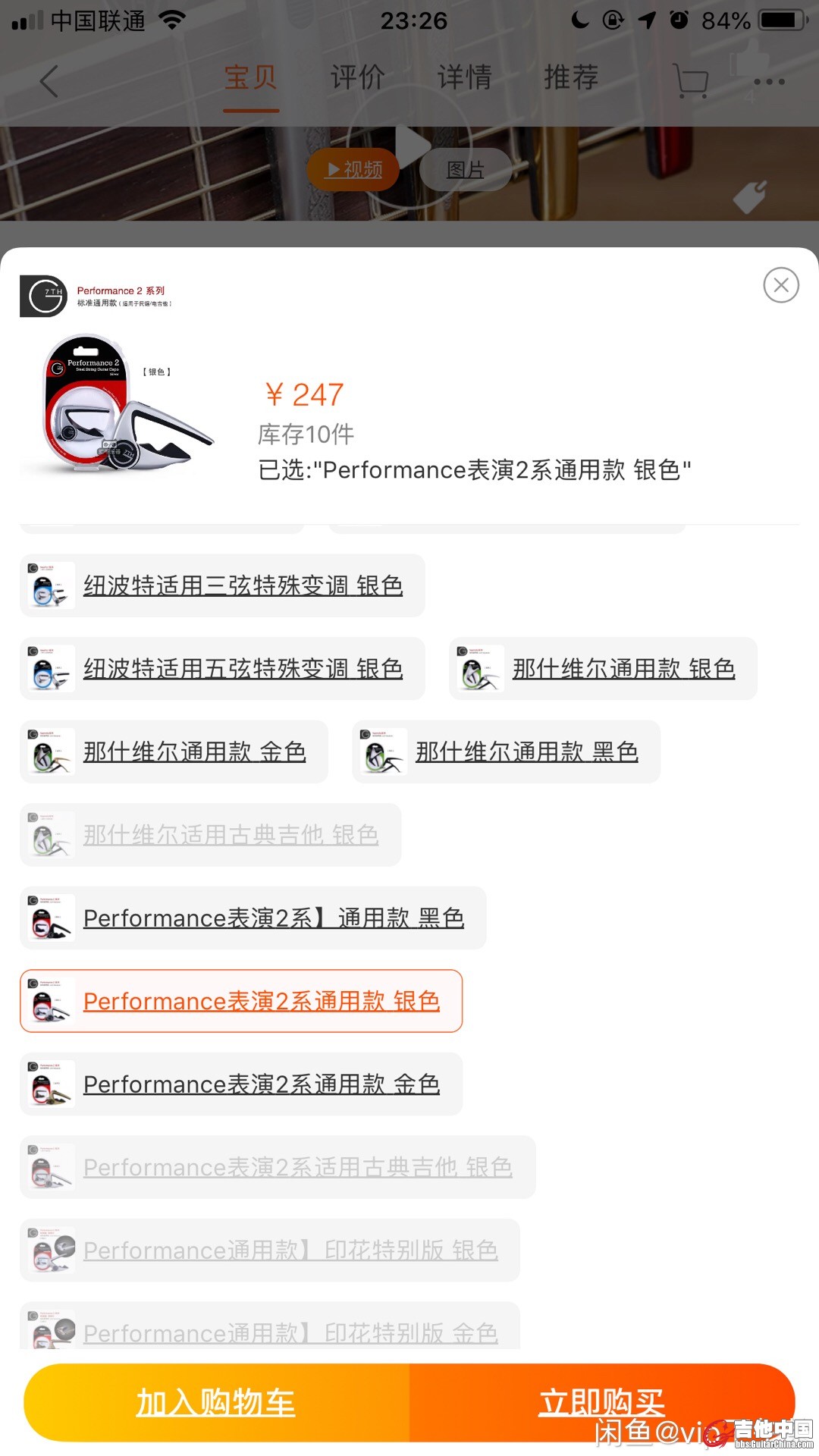The image size is (819, 1456).
Task: Select 纽波特适用三弦特殊变调 银色 option
Action: pyautogui.click(x=222, y=585)
